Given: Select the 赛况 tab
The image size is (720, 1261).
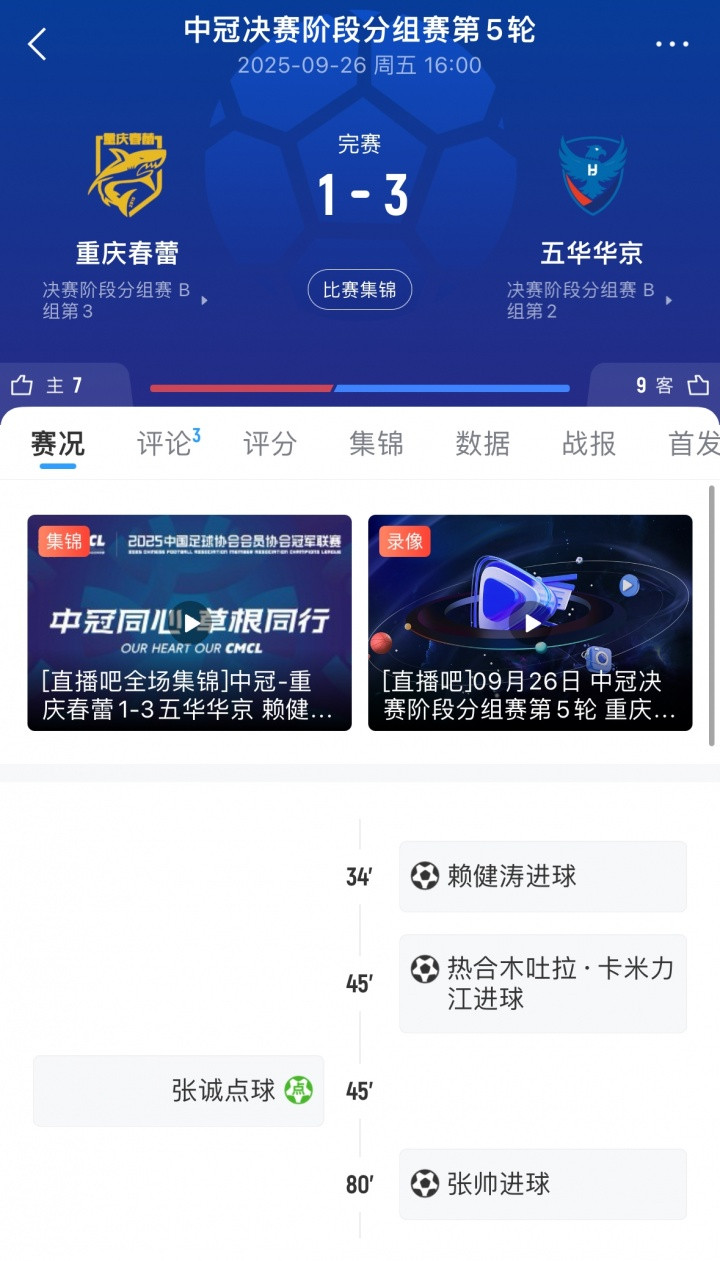Looking at the screenshot, I should tap(58, 443).
